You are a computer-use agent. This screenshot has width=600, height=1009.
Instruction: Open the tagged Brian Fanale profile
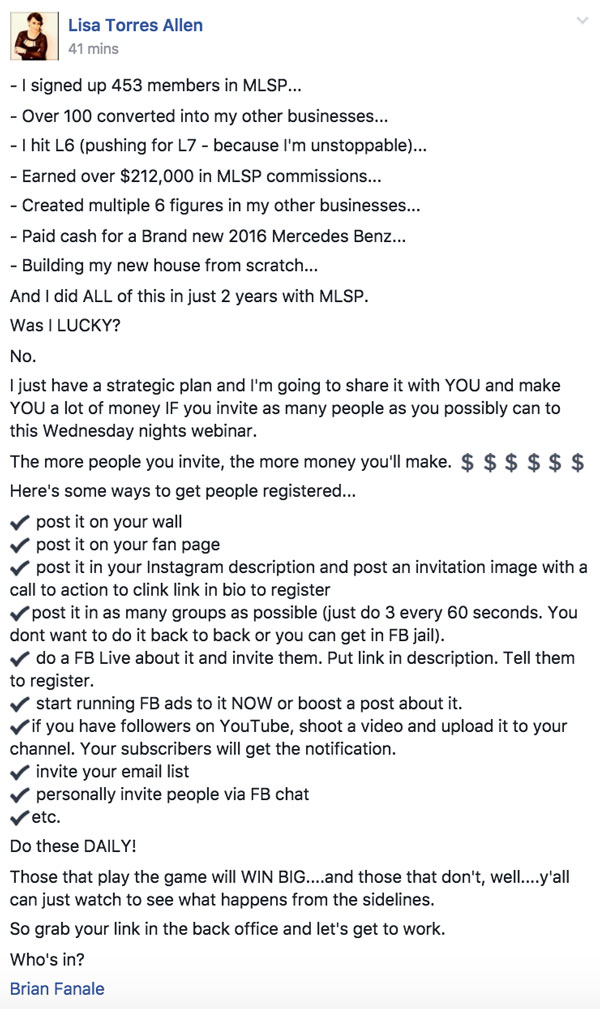[57, 988]
